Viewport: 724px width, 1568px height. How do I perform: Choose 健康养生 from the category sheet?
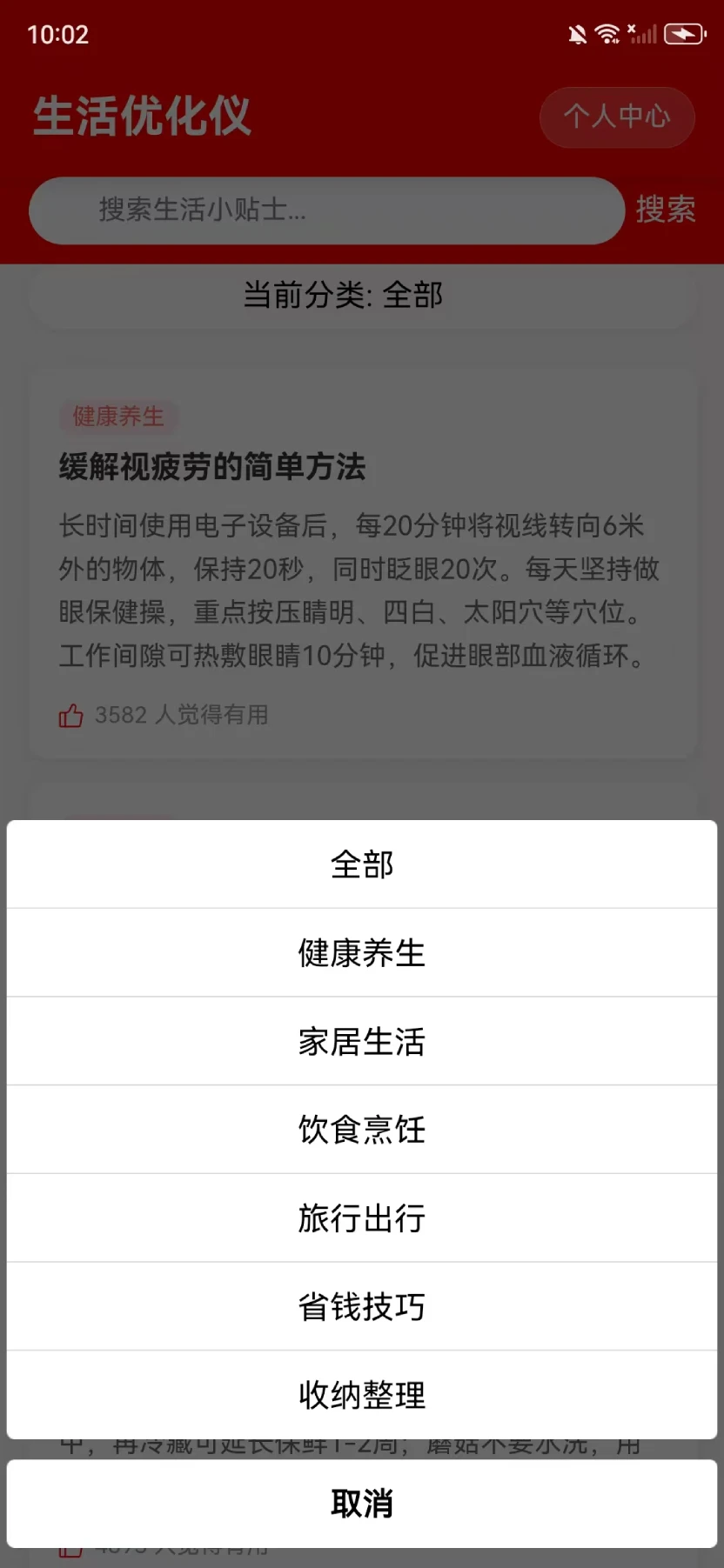tap(362, 953)
